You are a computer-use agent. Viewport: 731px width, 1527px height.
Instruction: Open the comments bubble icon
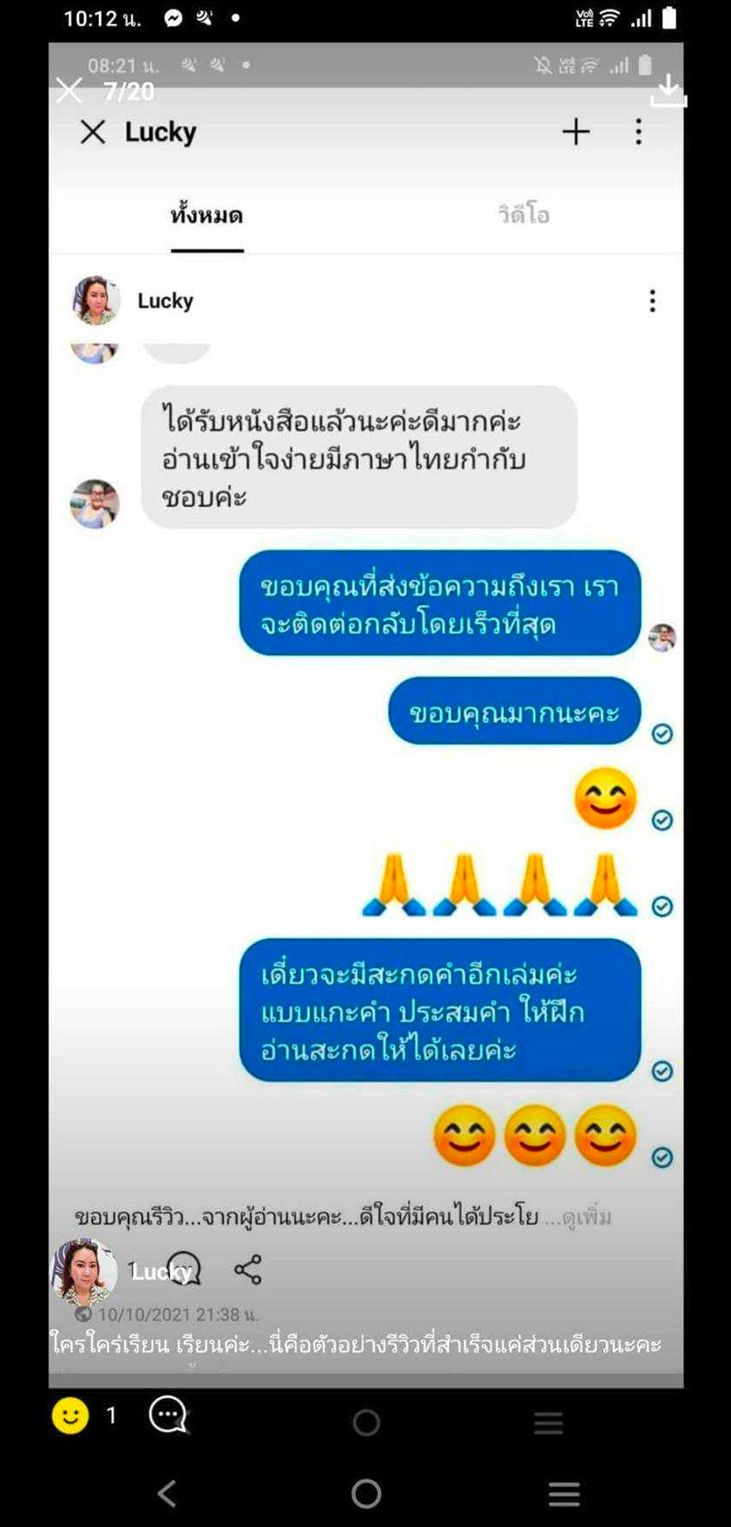click(168, 1415)
